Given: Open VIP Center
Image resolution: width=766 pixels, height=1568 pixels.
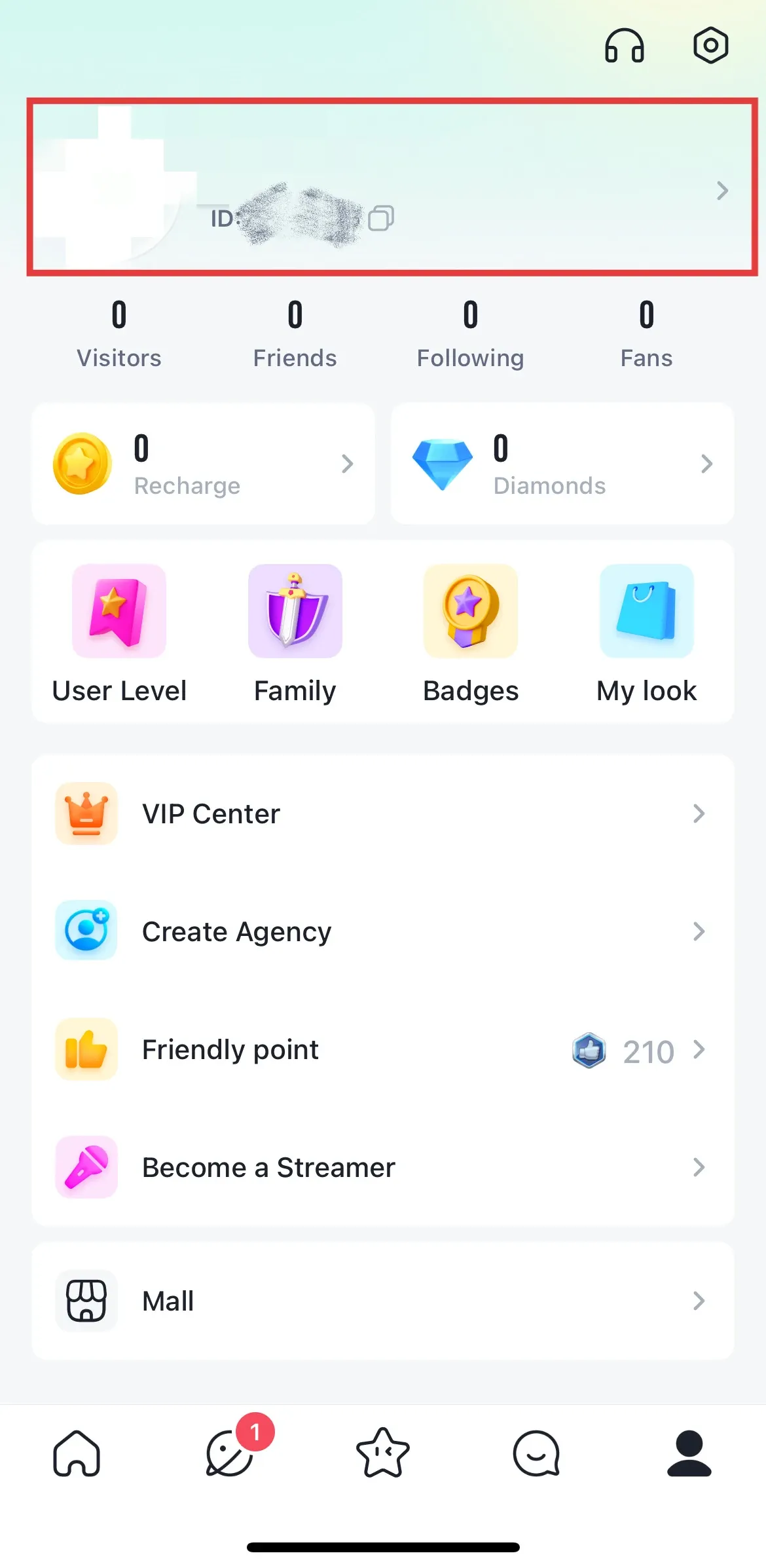Looking at the screenshot, I should [x=382, y=813].
